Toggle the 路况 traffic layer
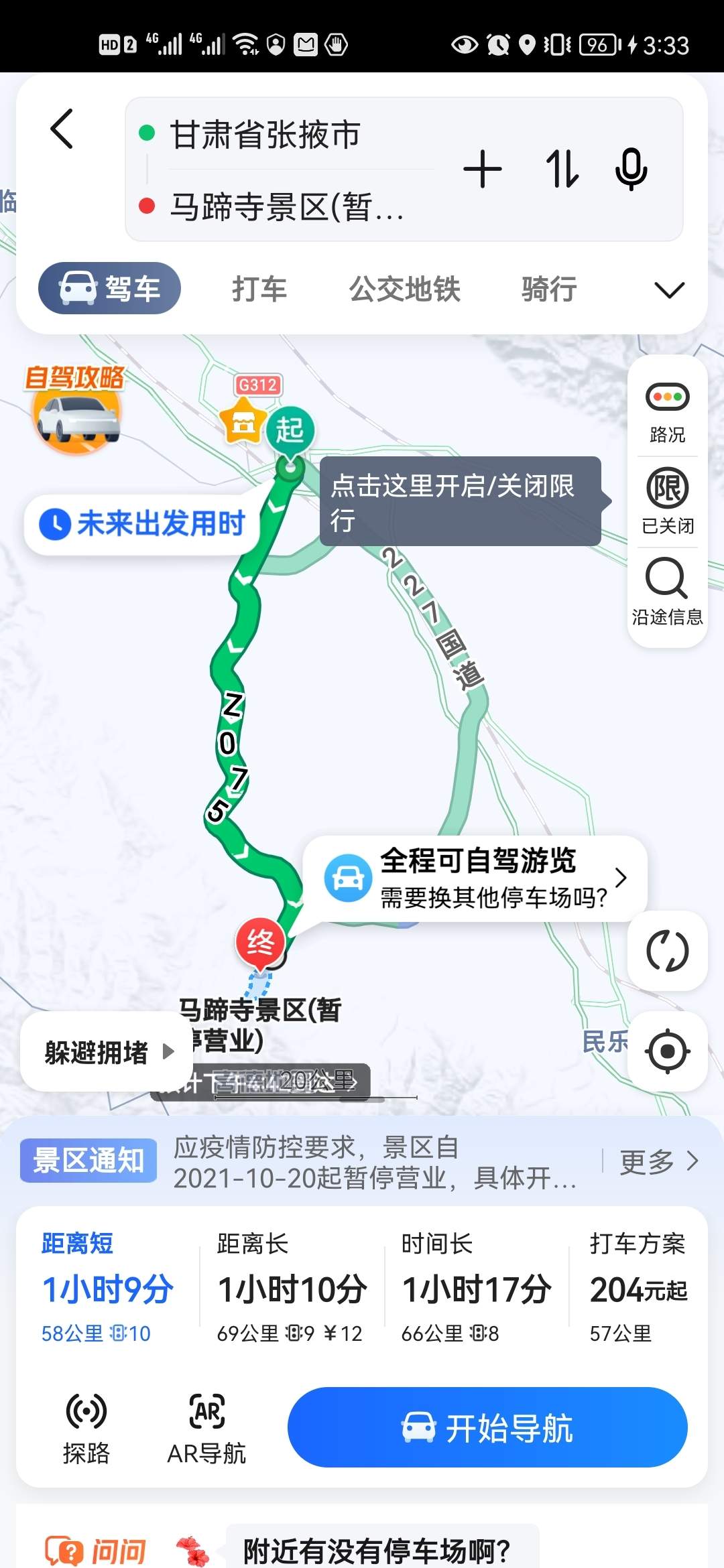This screenshot has width=724, height=1568. point(667,412)
